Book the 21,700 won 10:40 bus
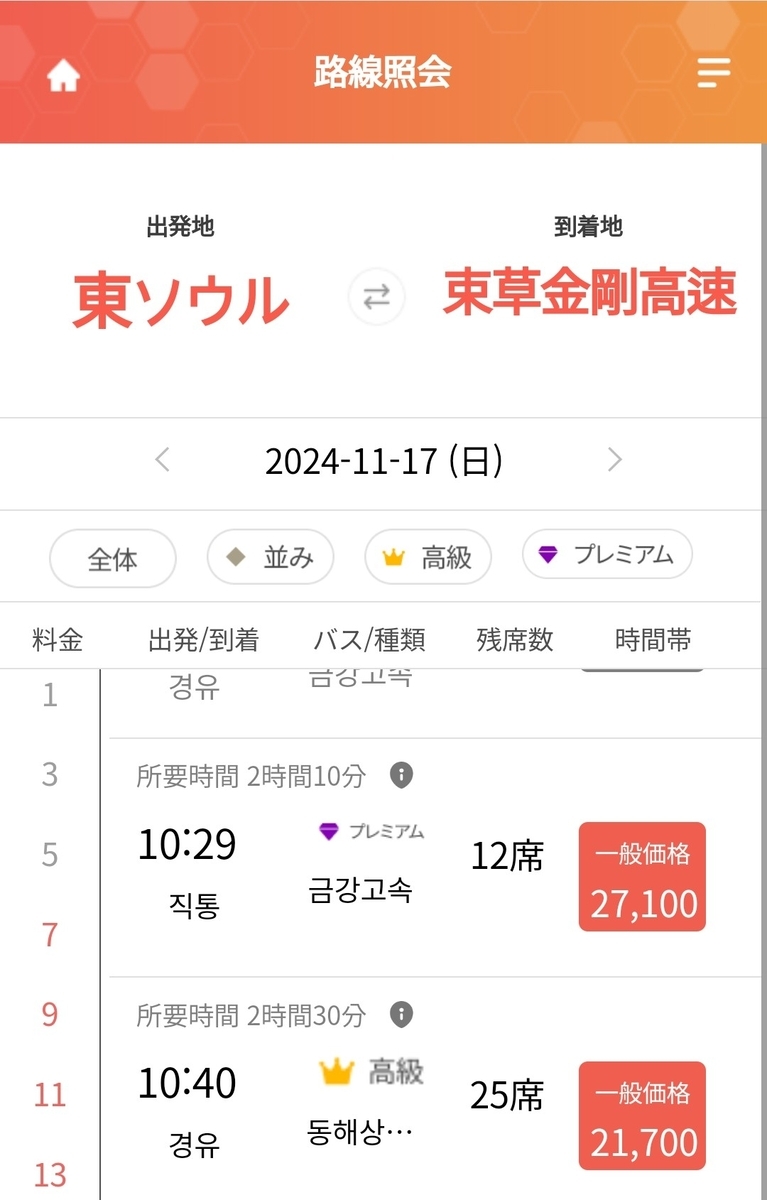The image size is (767, 1200). (642, 1116)
